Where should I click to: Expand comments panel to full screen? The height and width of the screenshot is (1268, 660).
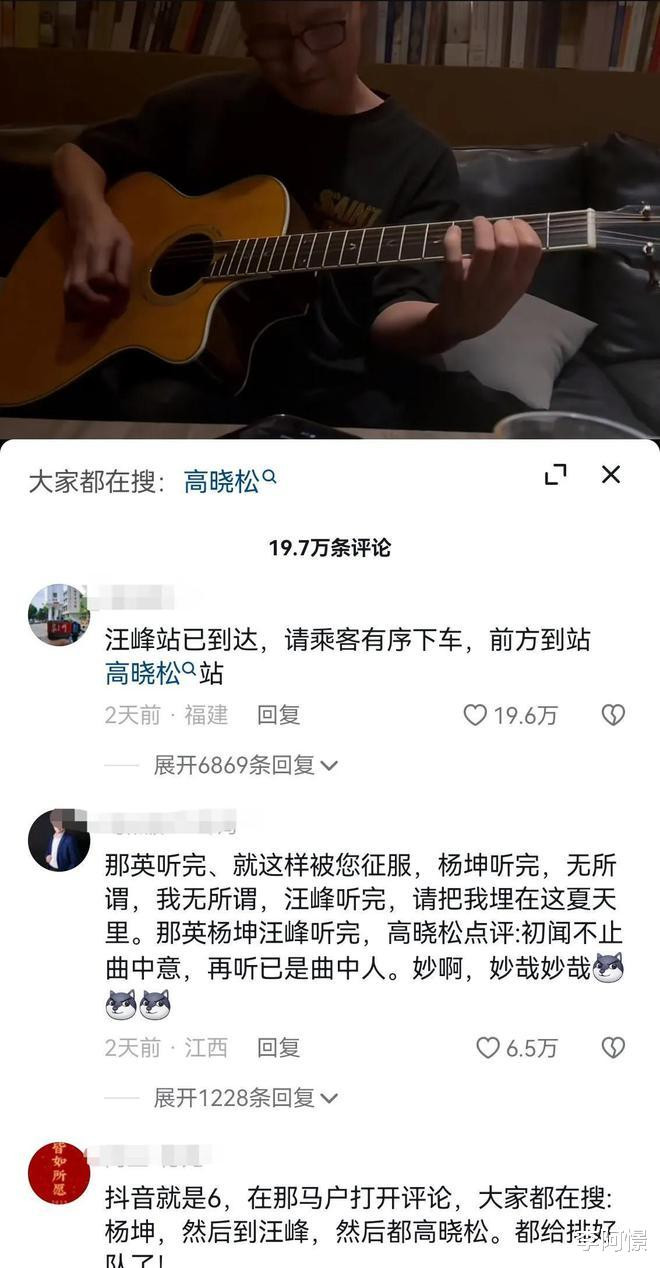click(x=555, y=475)
